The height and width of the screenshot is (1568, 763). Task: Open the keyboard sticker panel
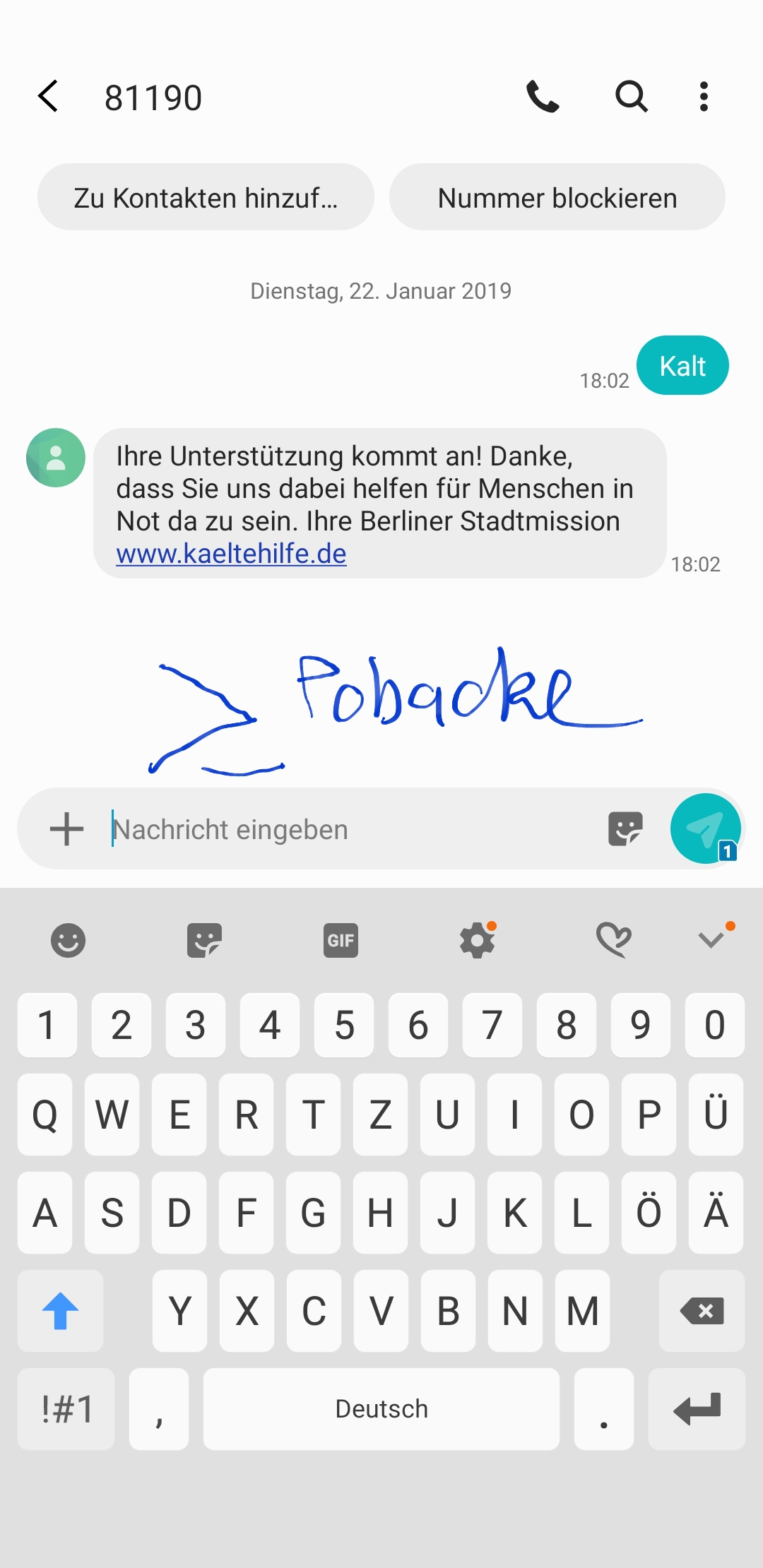coord(204,941)
